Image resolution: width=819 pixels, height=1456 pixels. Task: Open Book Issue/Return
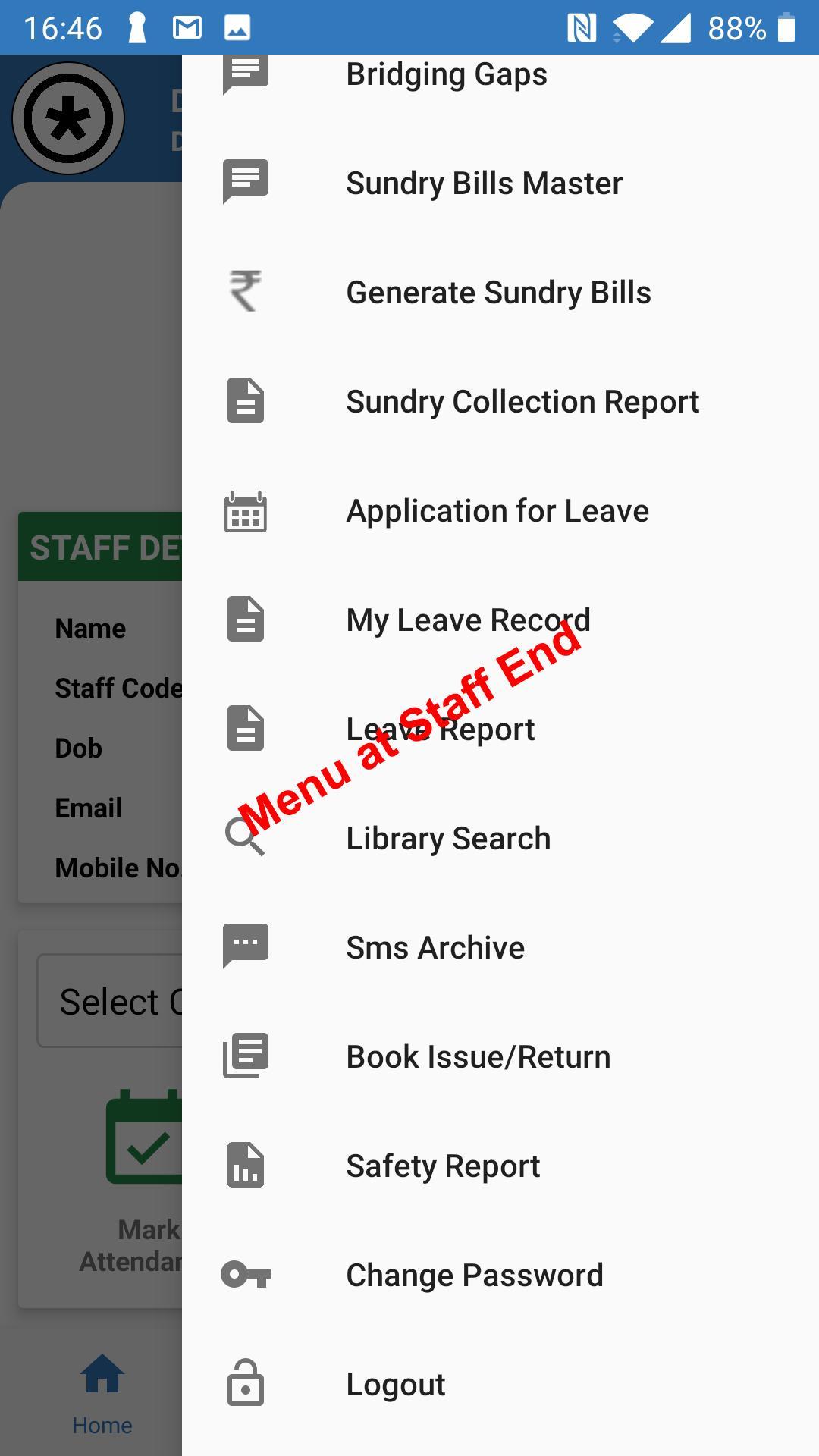click(x=478, y=1057)
